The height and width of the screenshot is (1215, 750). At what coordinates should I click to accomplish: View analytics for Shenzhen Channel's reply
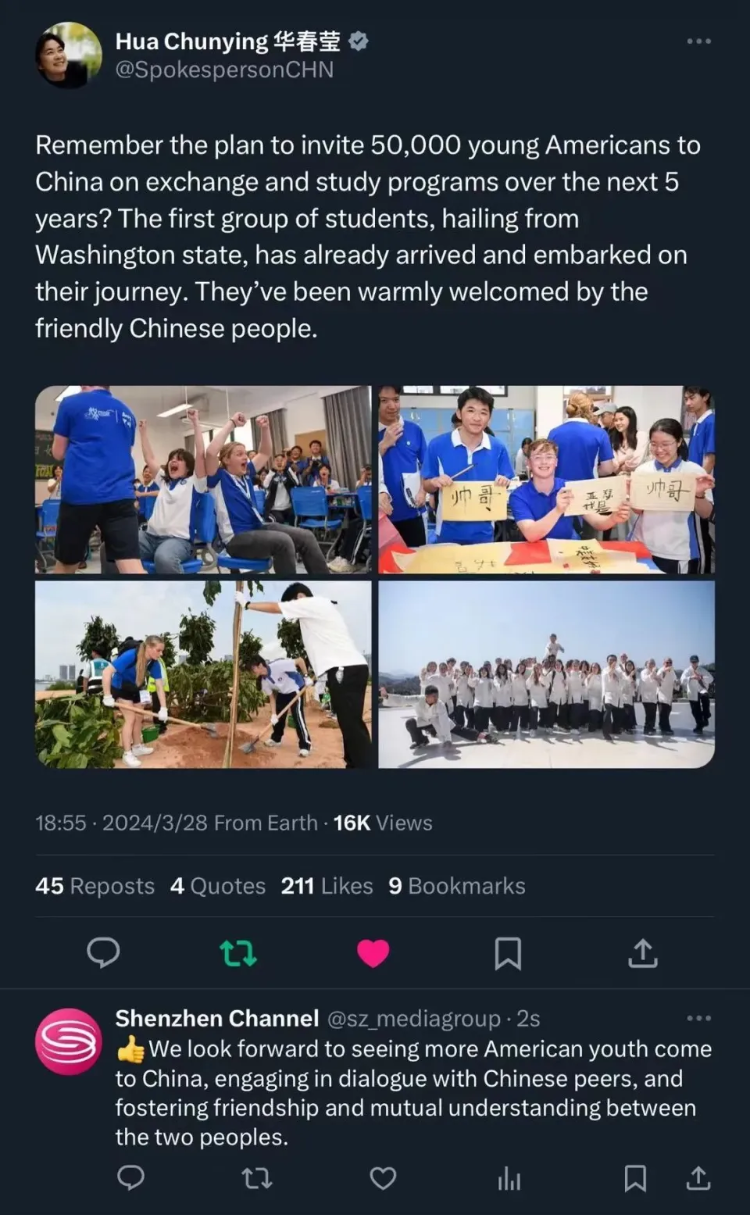pyautogui.click(x=509, y=1179)
